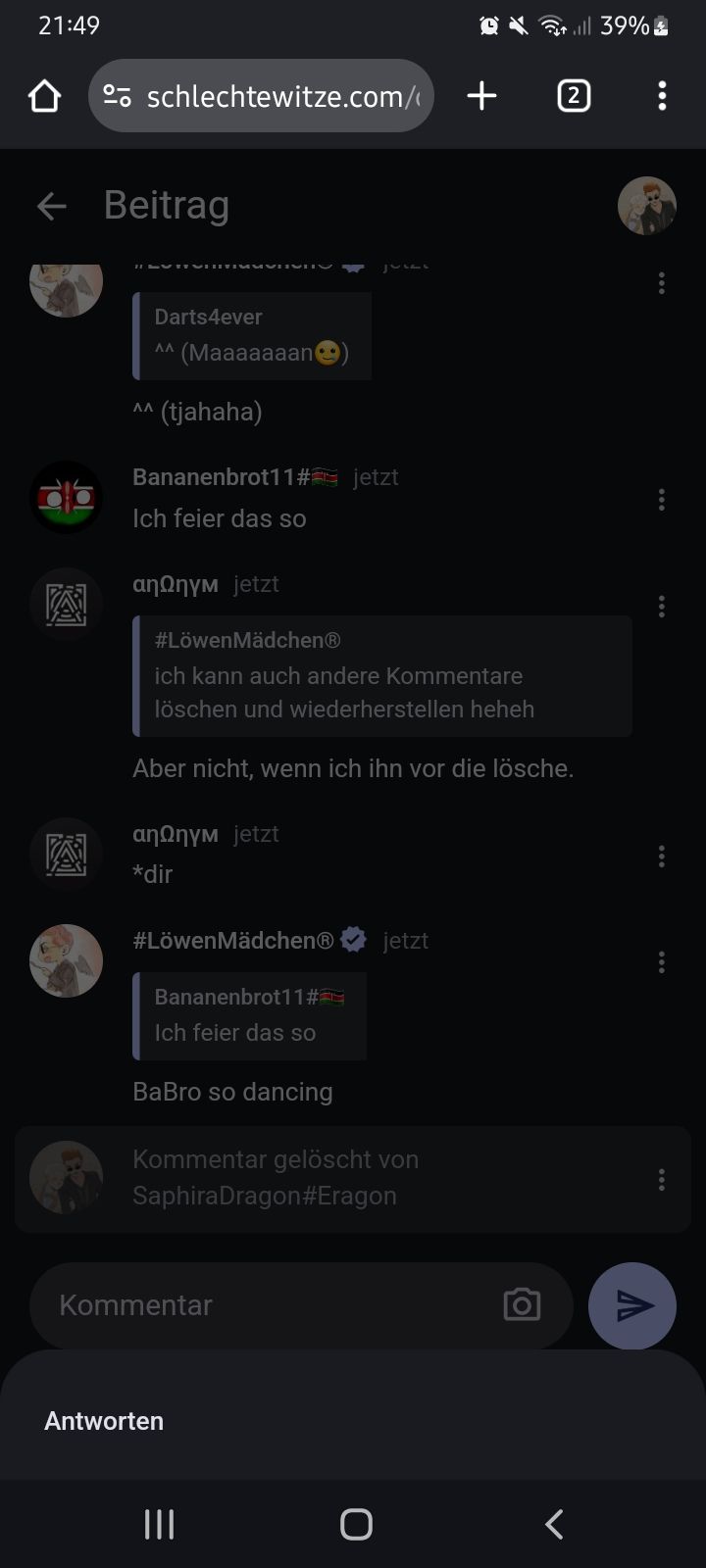This screenshot has height=1568, width=706.
Task: Choose Antworten in the bottom sheet
Action: 104,1421
